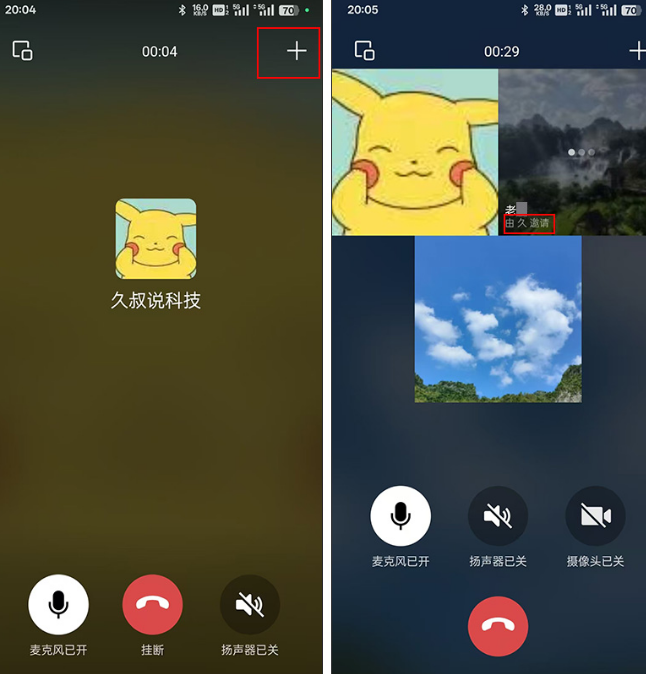
Task: Toggle speaker beside the 摄像头已关 button
Action: pos(498,516)
